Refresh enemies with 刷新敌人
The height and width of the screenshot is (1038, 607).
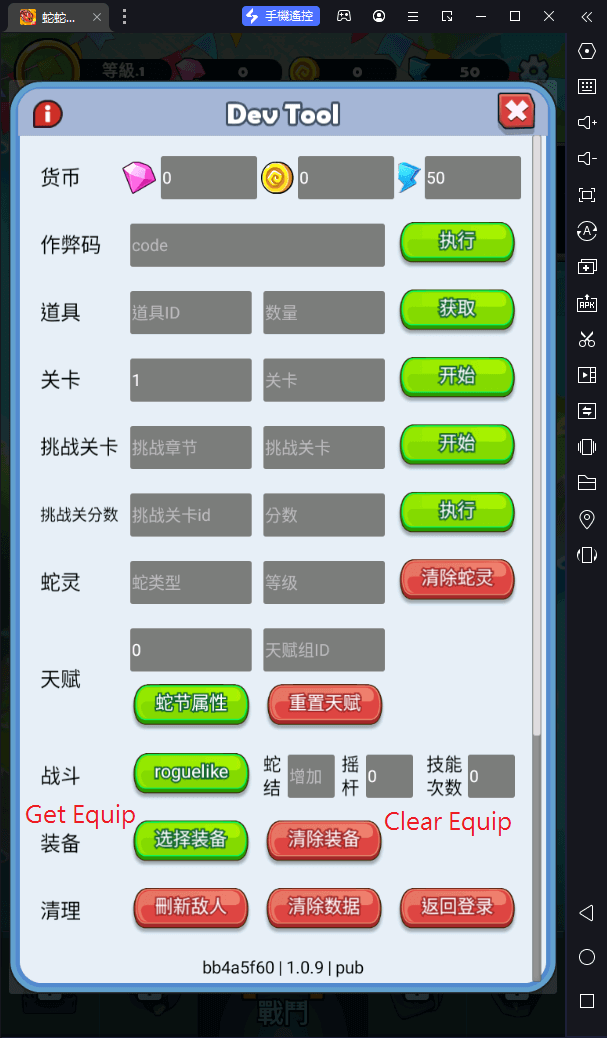point(191,908)
